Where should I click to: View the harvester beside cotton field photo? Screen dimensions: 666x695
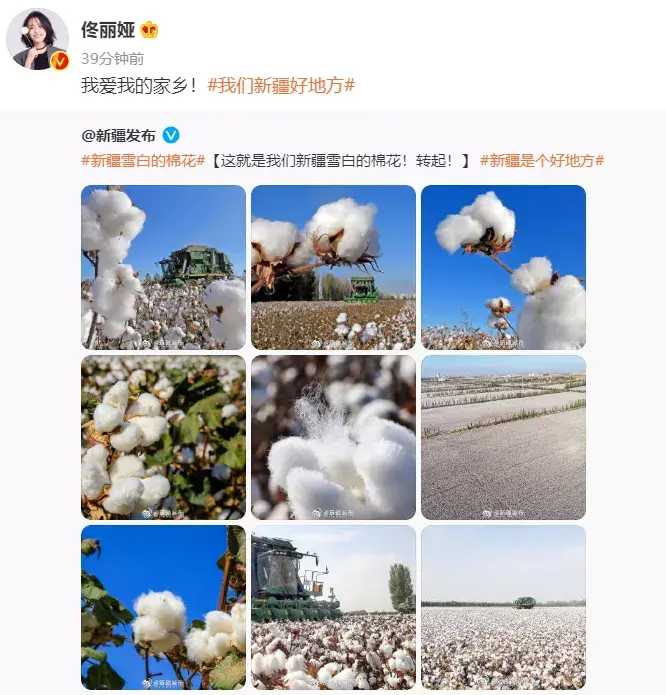point(333,607)
